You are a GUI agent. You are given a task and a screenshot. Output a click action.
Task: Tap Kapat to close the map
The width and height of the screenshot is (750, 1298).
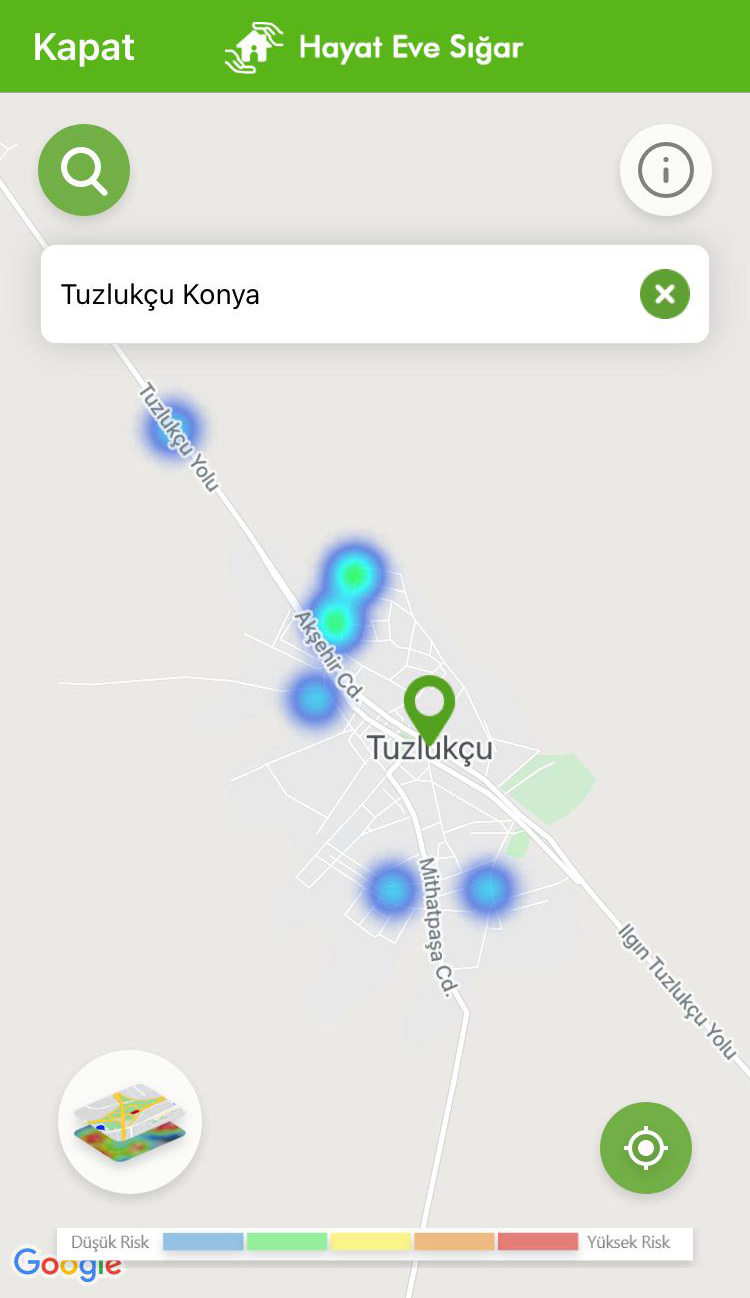click(84, 47)
